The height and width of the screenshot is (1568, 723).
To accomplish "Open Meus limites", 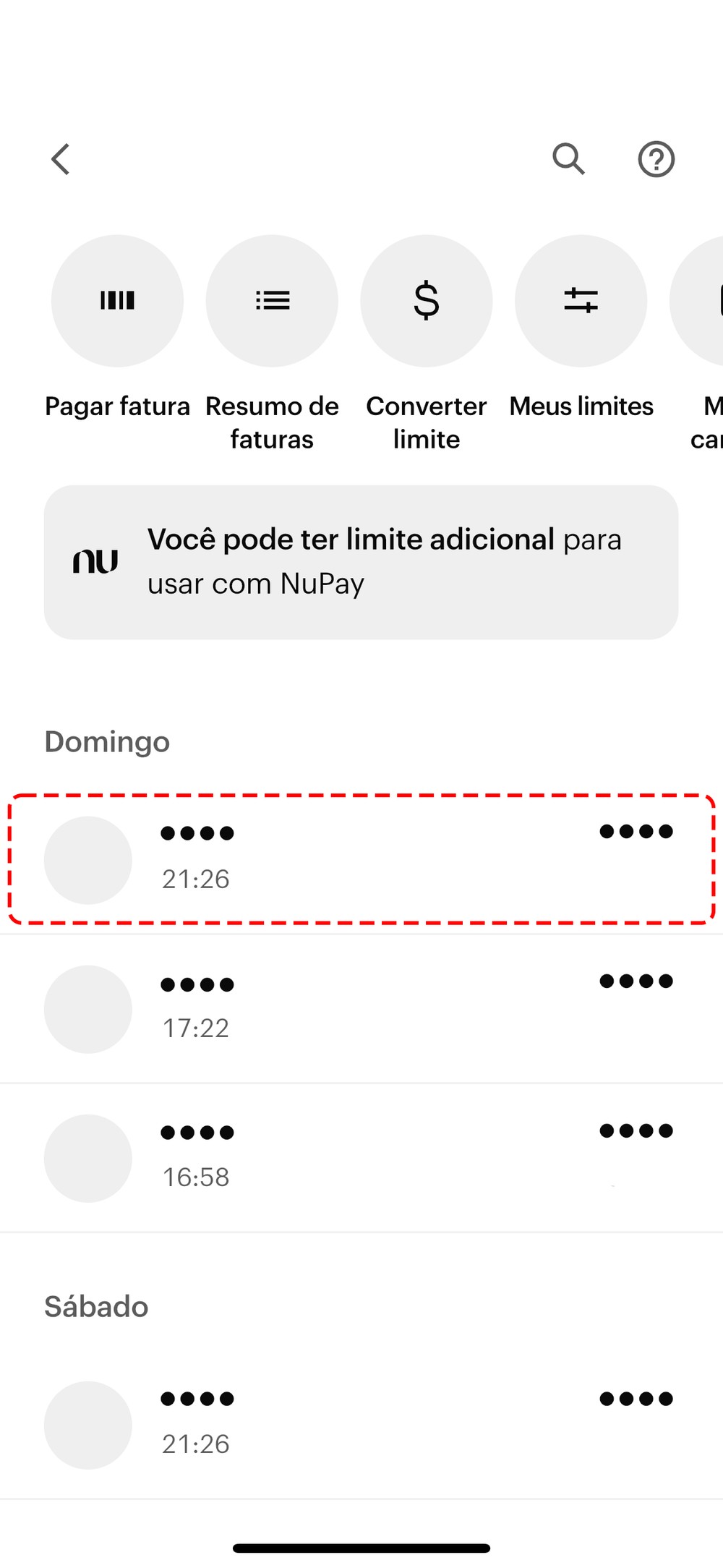I will (581, 301).
